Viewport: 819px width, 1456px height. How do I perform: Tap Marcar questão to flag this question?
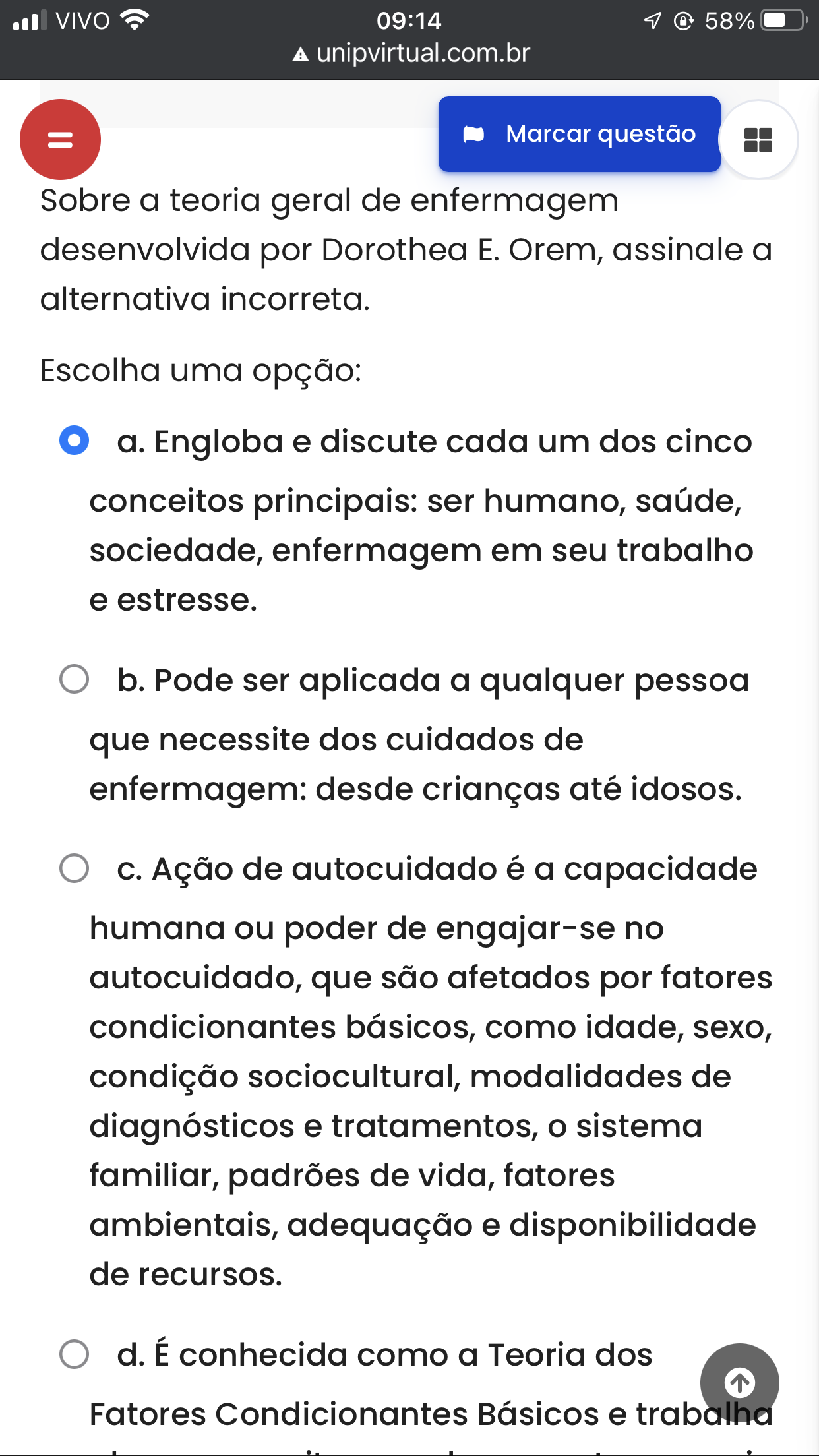(579, 134)
